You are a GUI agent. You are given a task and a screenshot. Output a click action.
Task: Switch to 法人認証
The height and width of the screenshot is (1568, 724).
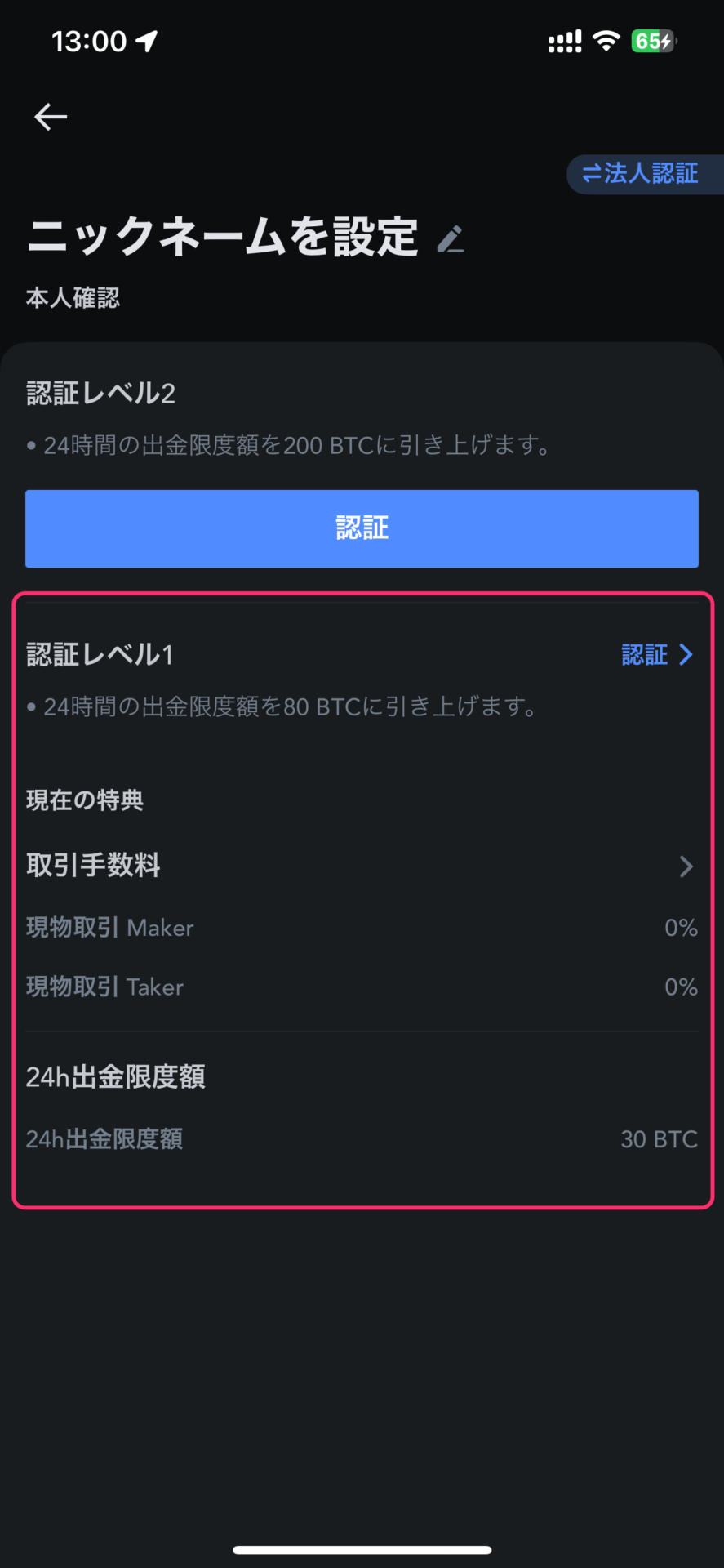(x=645, y=174)
